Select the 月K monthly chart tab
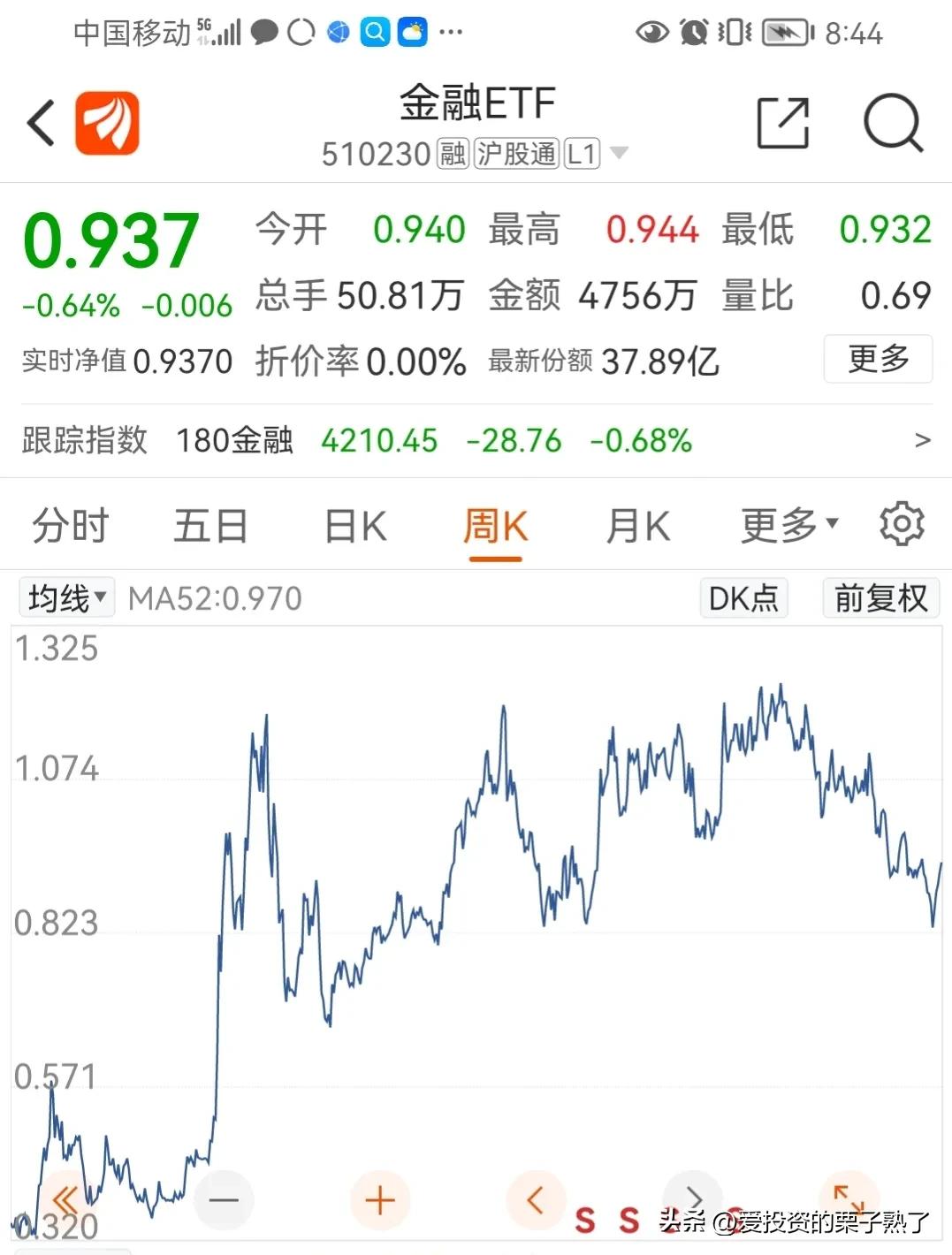This screenshot has width=952, height=1255. (637, 524)
